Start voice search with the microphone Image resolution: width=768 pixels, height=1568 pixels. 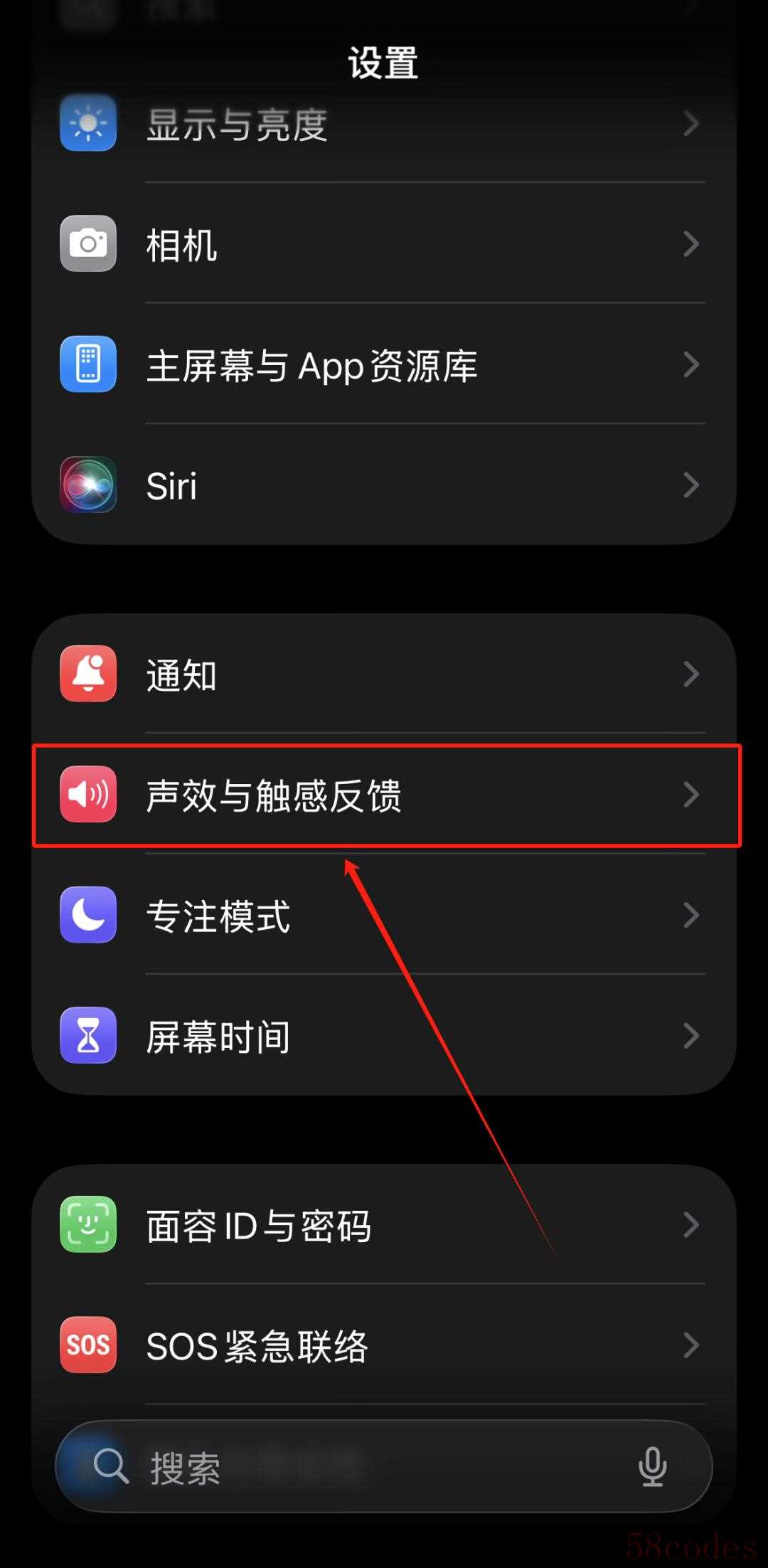click(x=651, y=1467)
